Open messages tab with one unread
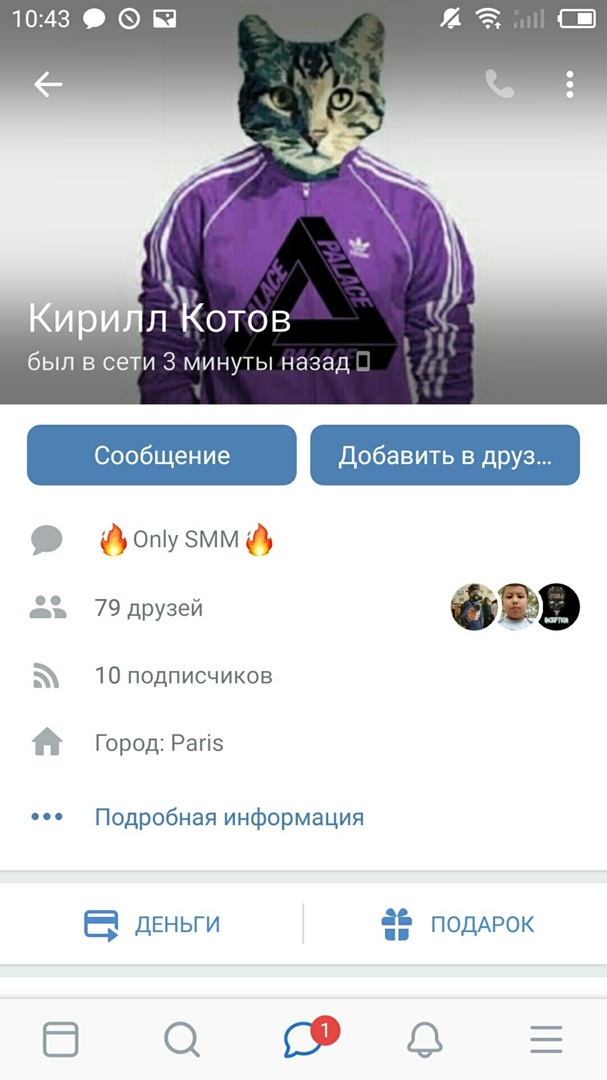The width and height of the screenshot is (607, 1080). tap(304, 1040)
